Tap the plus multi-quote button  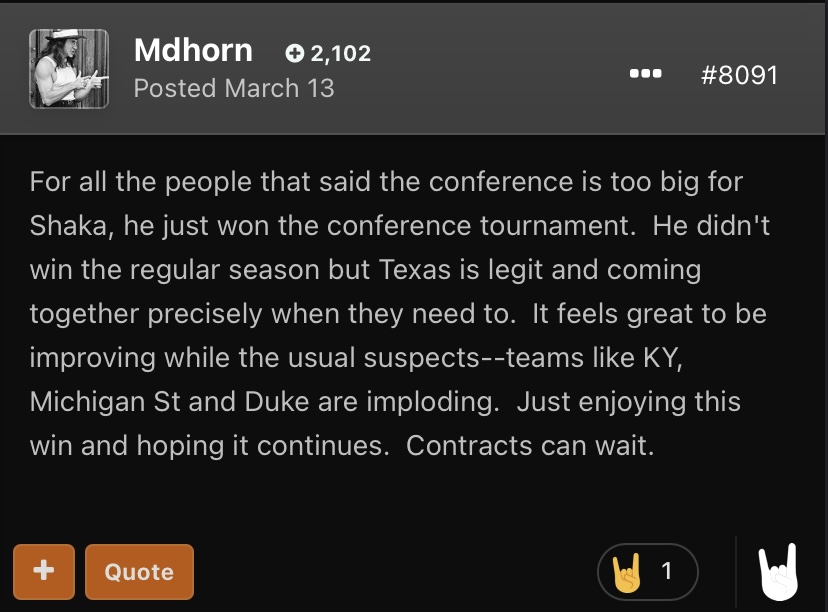coord(43,571)
